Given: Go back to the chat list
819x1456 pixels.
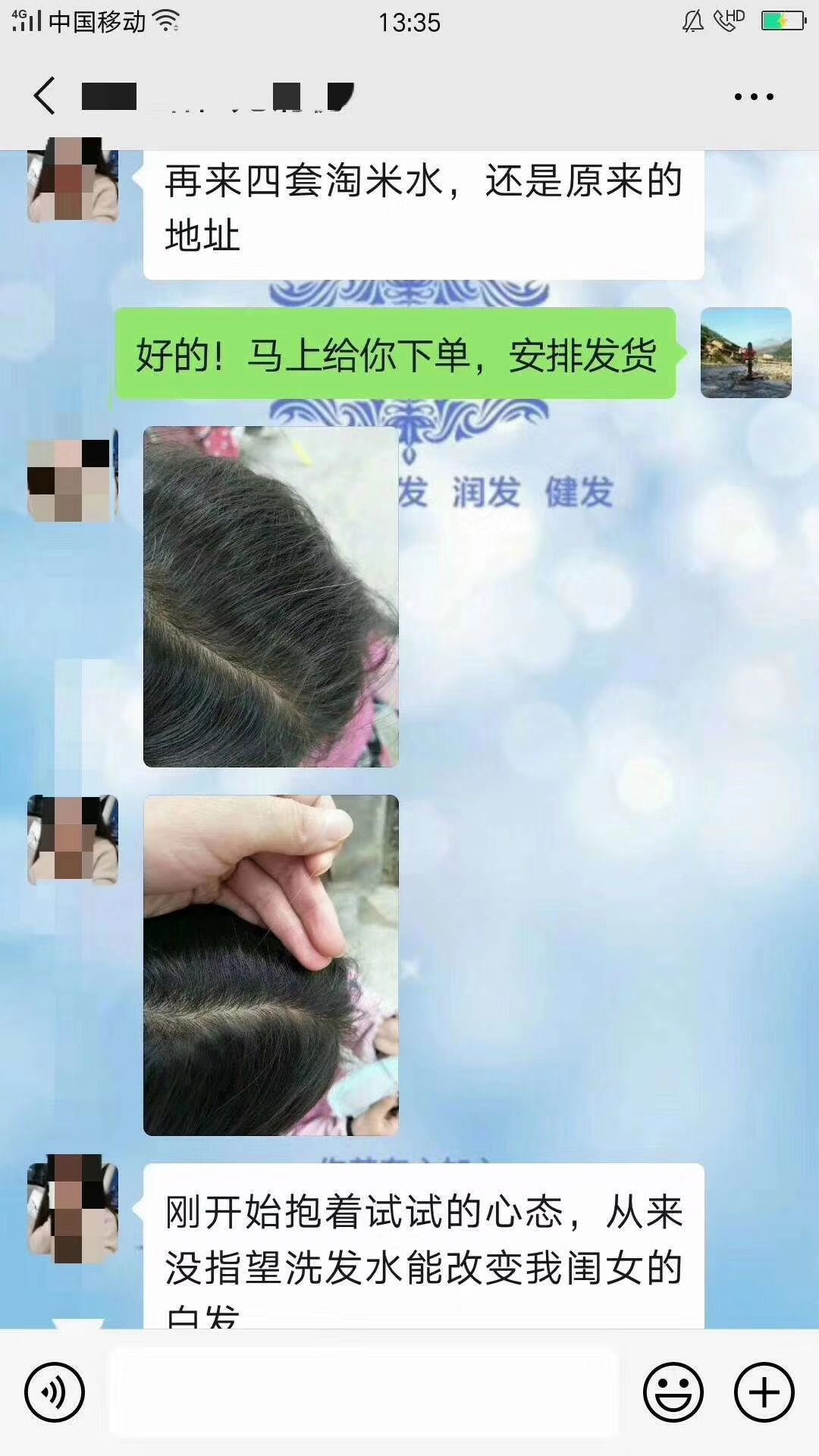Looking at the screenshot, I should 45,96.
